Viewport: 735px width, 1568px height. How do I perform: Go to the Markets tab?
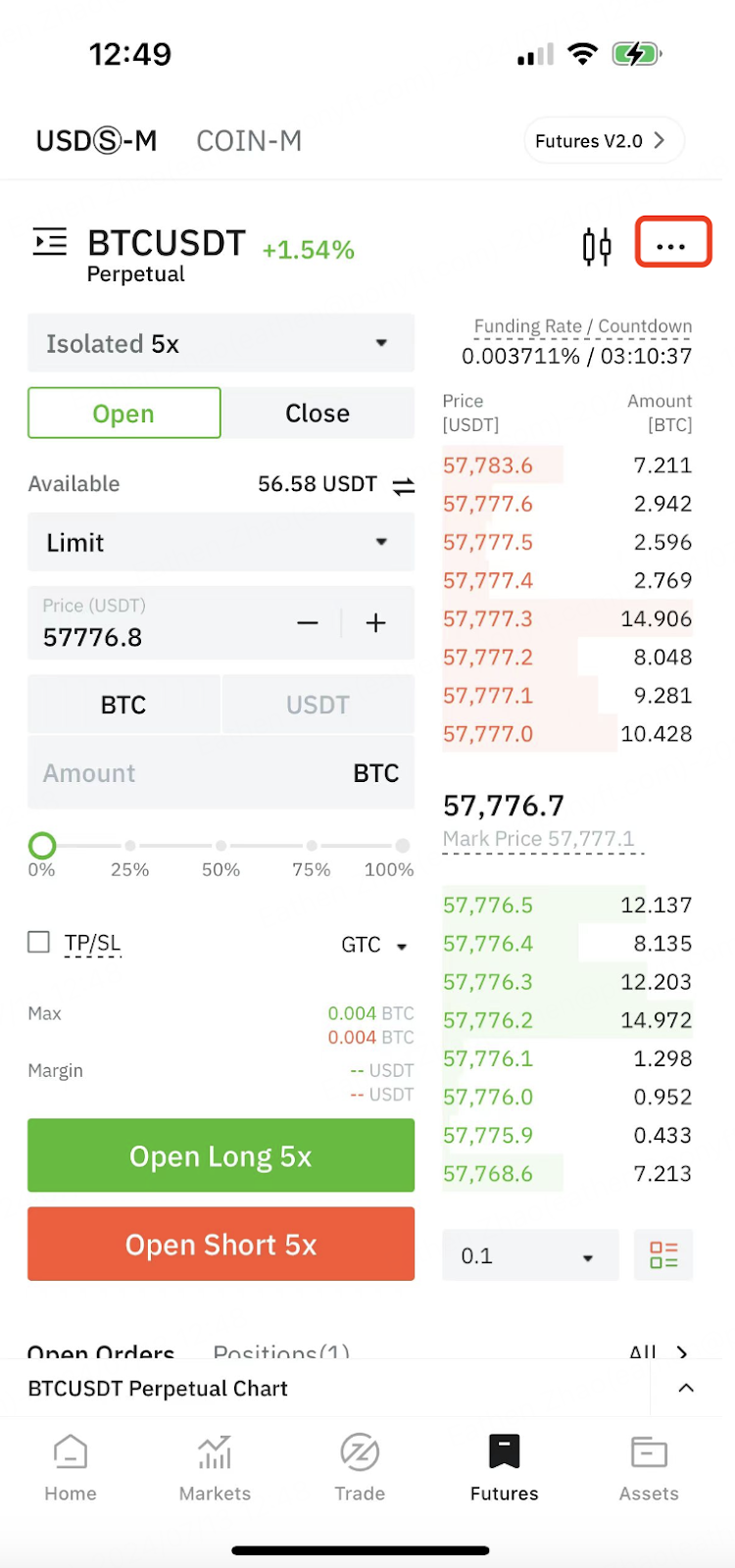pos(215,1468)
